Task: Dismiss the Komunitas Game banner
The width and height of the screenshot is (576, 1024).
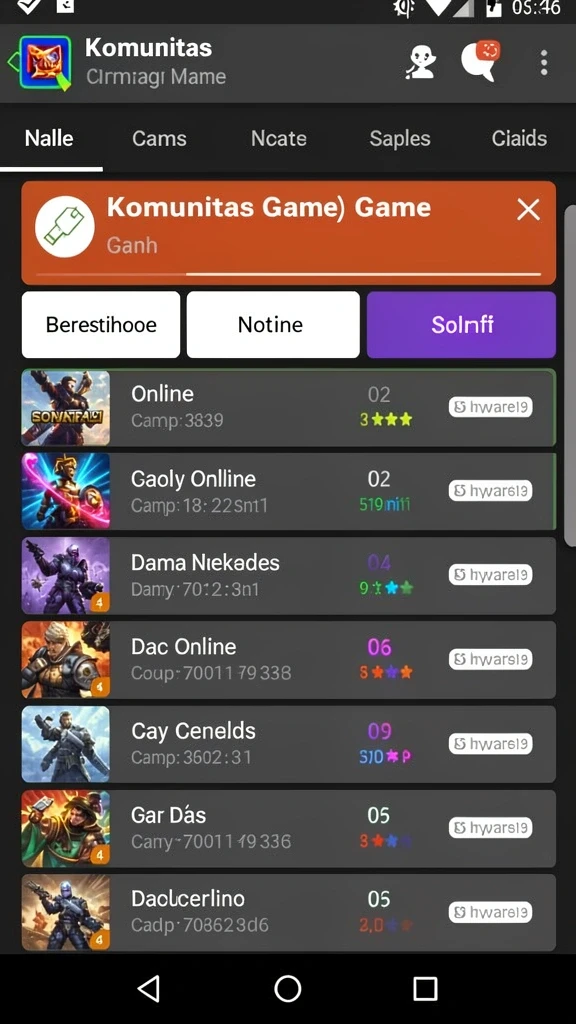Action: [528, 210]
